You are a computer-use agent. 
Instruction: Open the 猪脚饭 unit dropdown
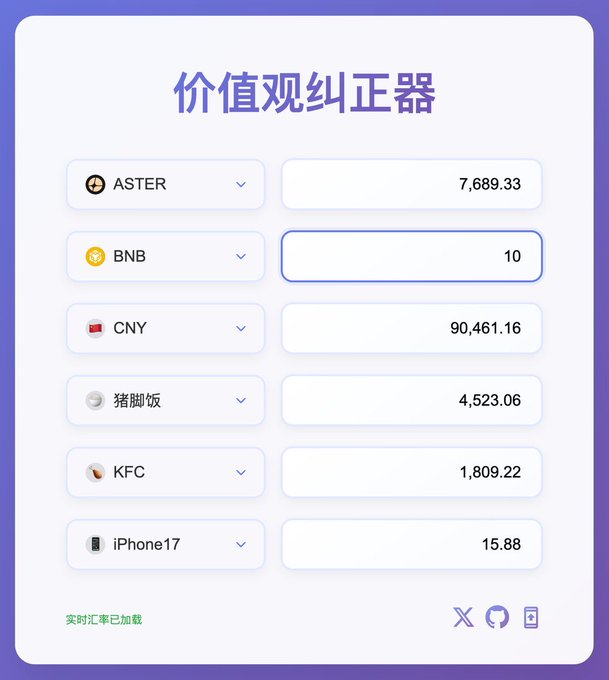pyautogui.click(x=166, y=400)
